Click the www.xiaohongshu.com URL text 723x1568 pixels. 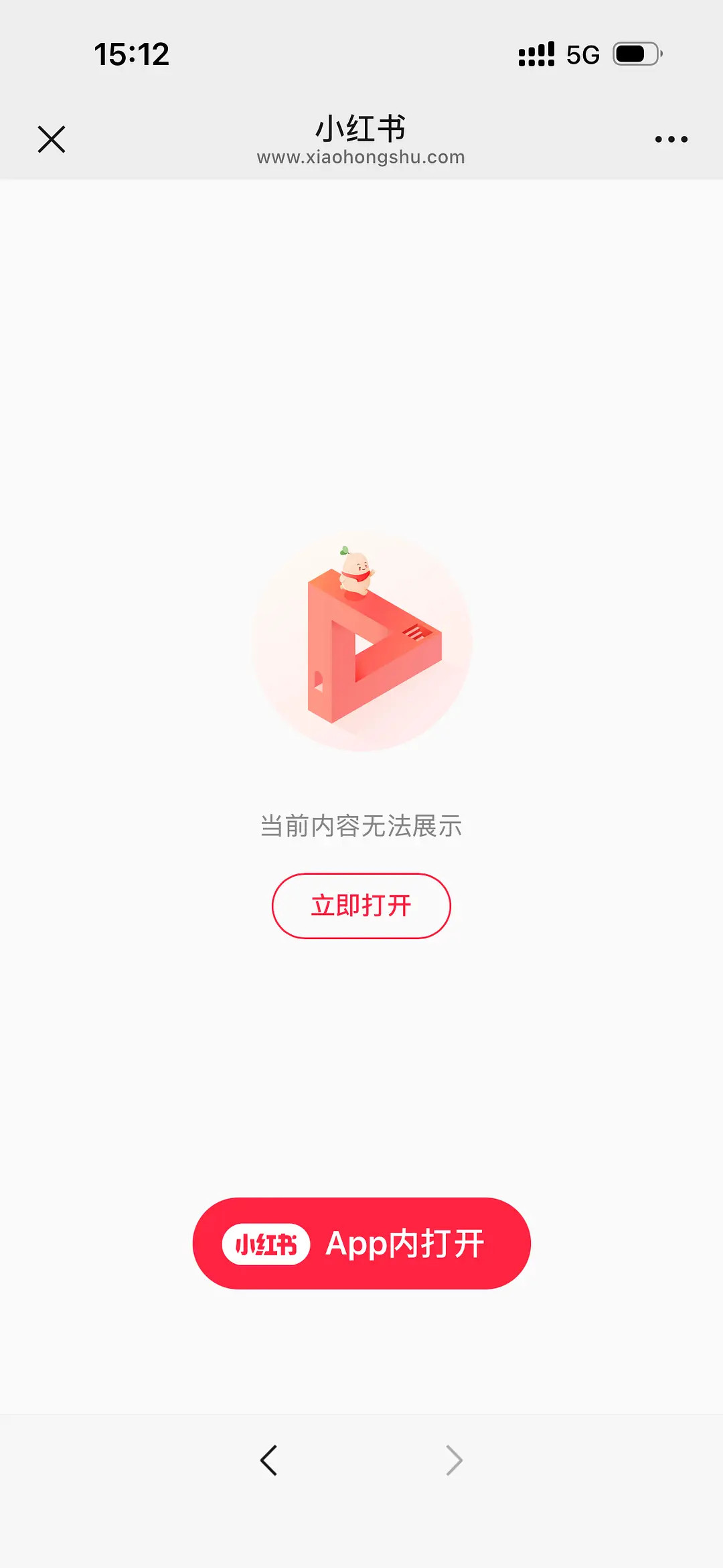tap(361, 158)
